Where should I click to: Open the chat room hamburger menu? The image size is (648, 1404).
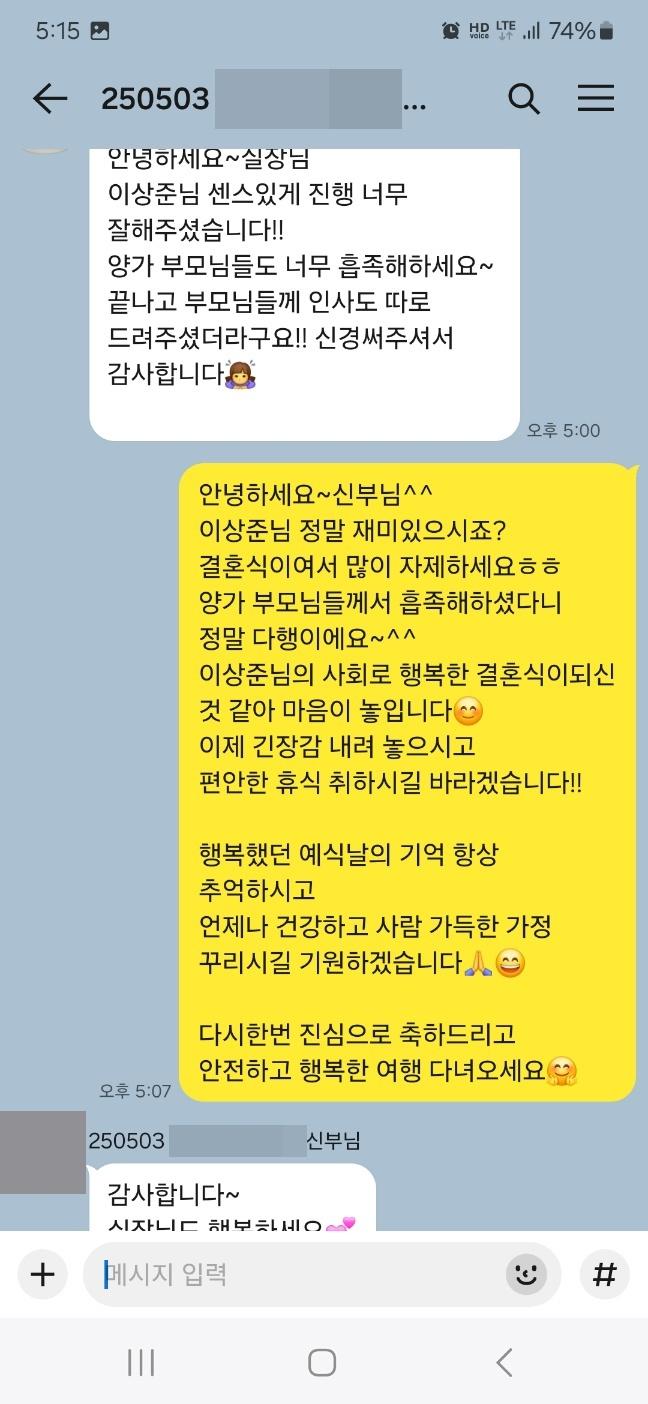596,98
